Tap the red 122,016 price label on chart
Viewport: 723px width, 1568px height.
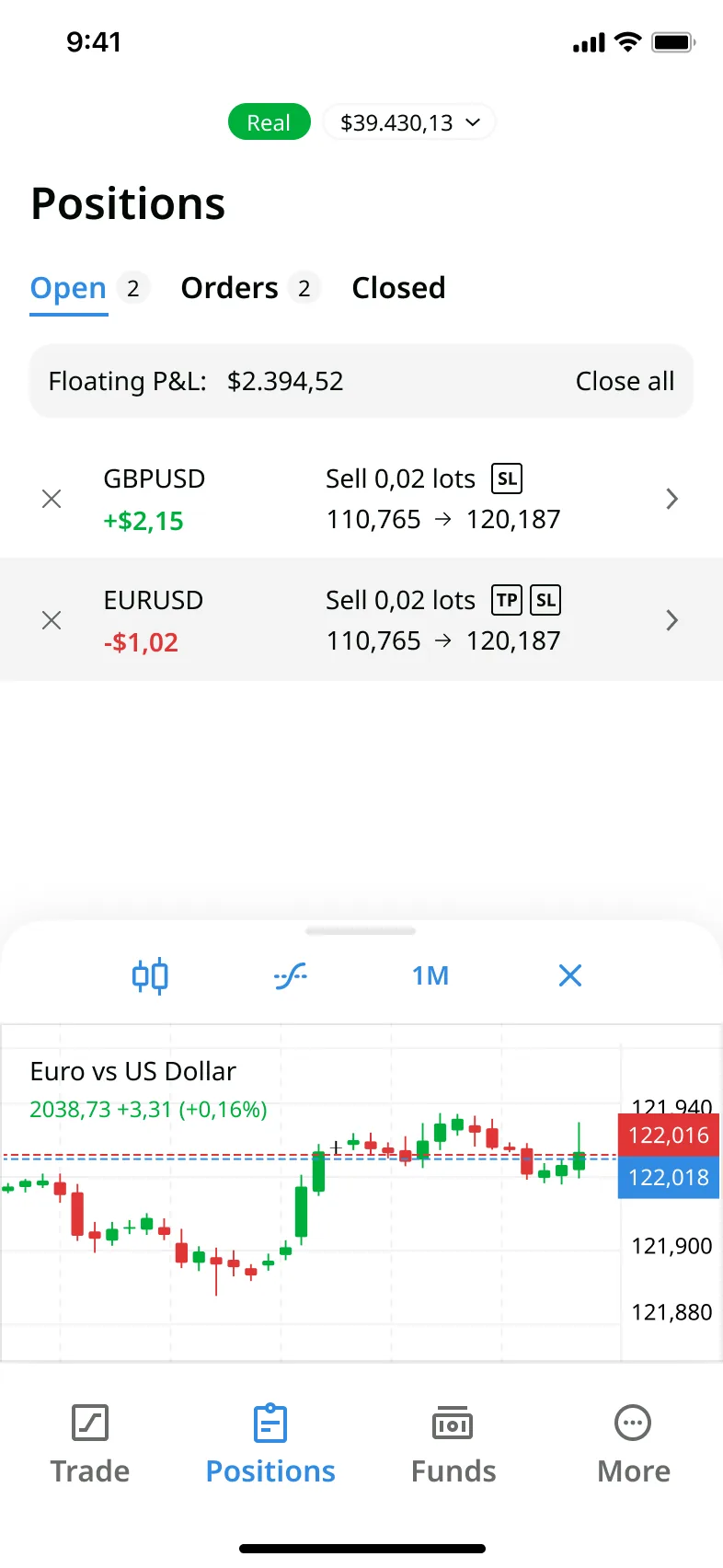pyautogui.click(x=668, y=1135)
